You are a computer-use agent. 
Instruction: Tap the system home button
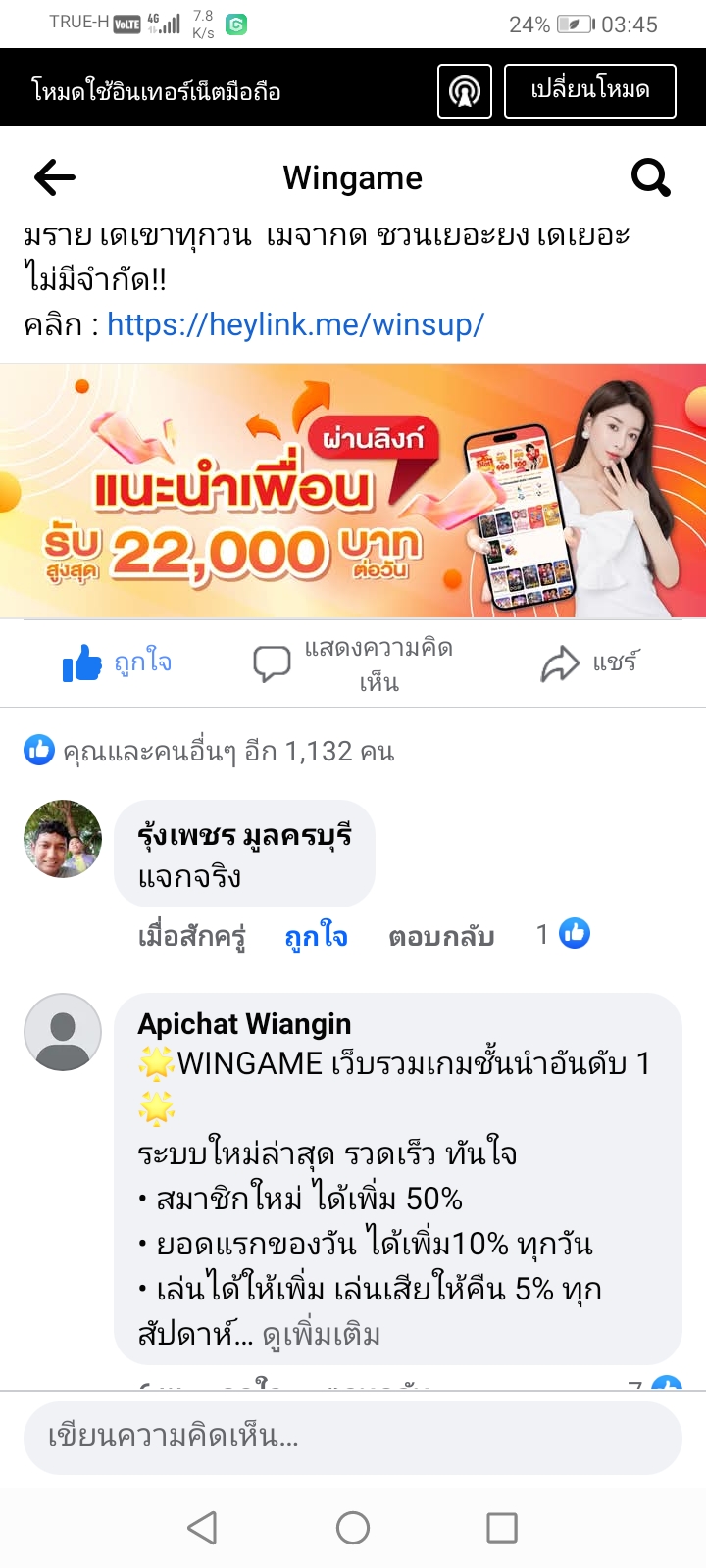353,1527
